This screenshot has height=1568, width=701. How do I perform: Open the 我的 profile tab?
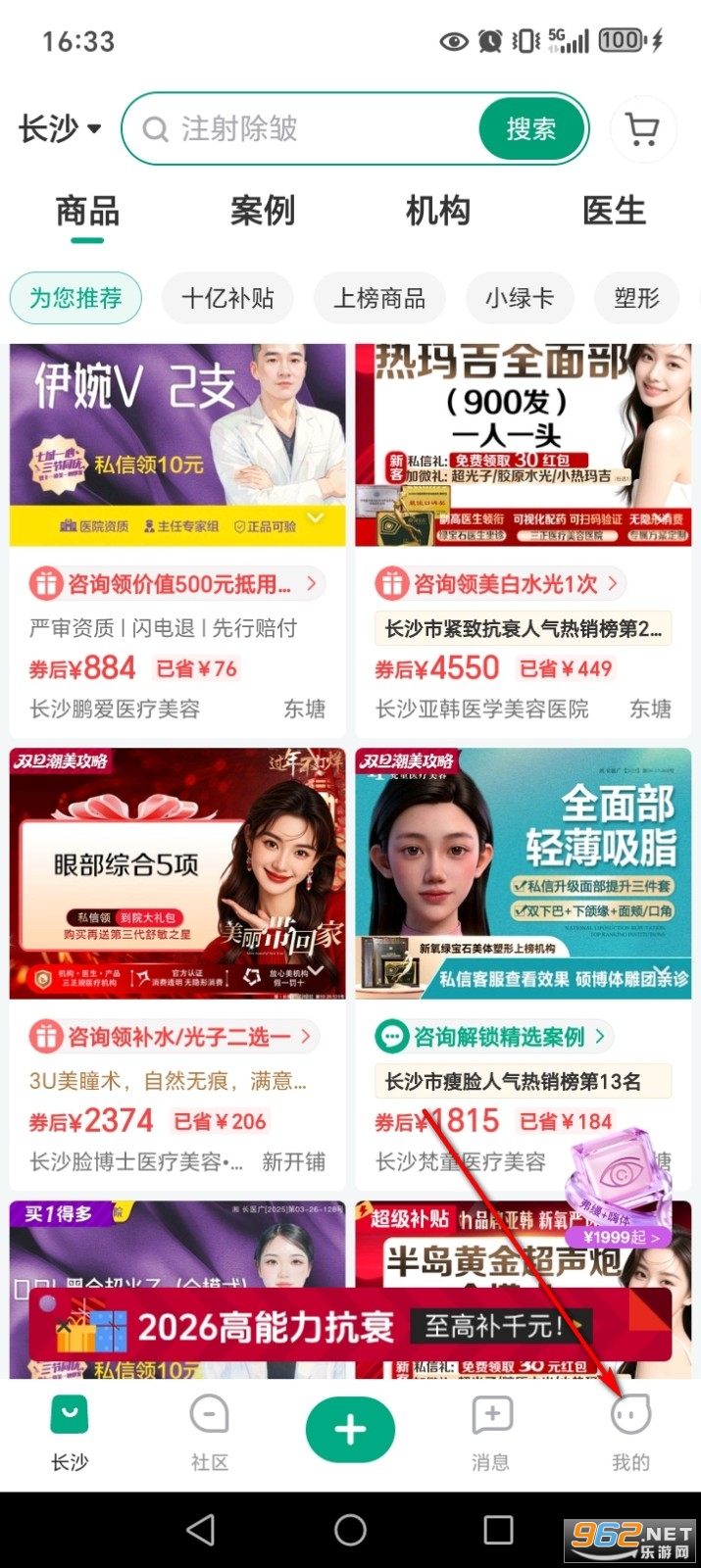click(630, 1433)
